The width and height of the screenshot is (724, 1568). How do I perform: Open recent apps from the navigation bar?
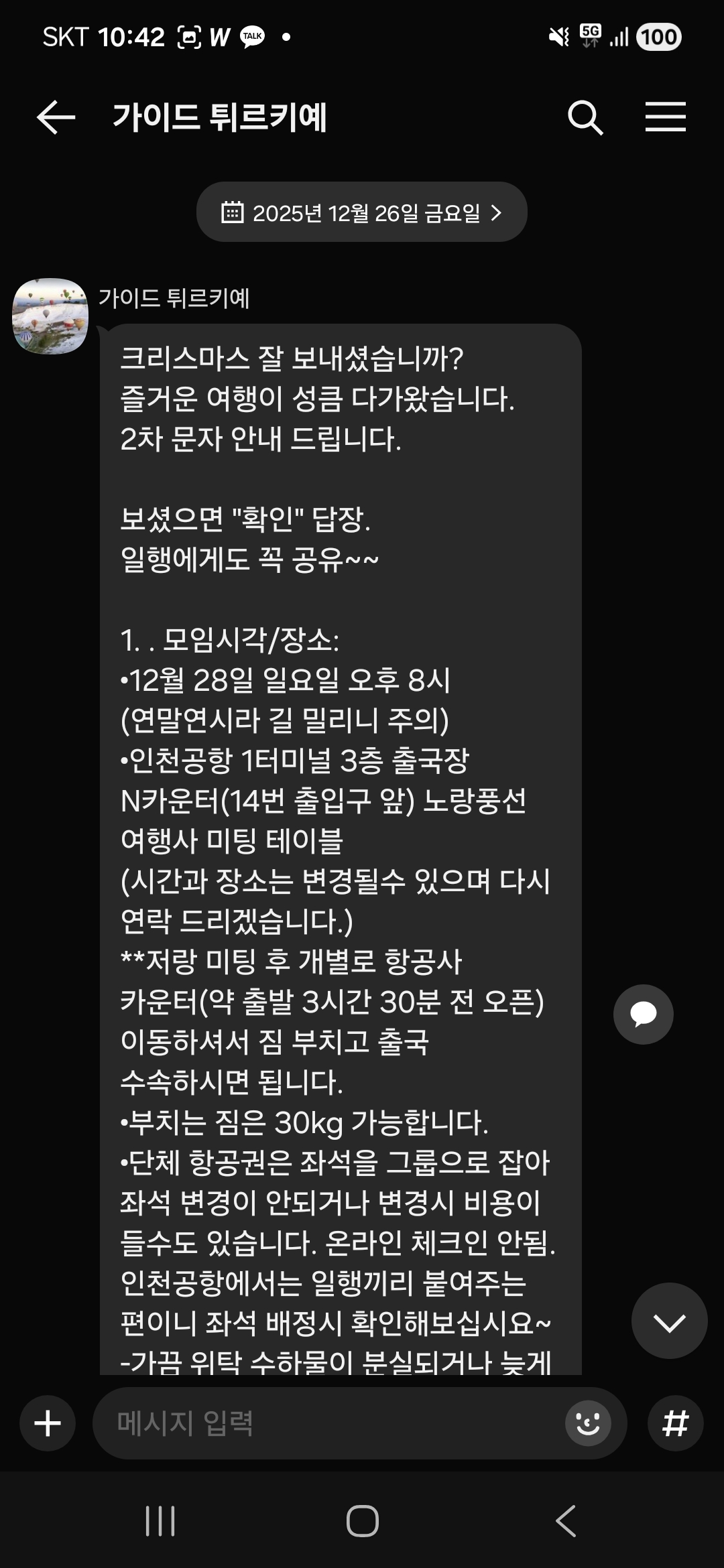point(160,1521)
